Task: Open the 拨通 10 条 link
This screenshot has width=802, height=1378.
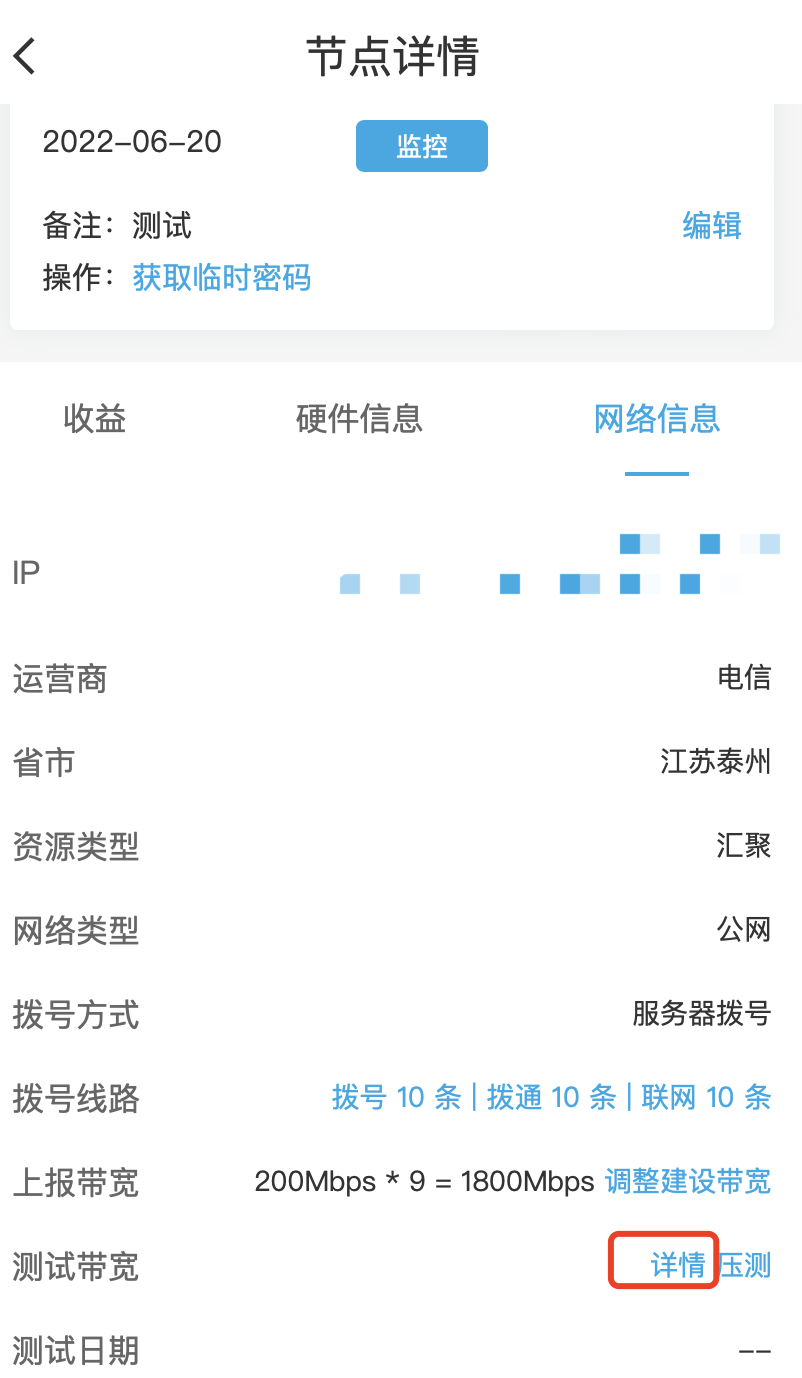Action: (551, 1098)
